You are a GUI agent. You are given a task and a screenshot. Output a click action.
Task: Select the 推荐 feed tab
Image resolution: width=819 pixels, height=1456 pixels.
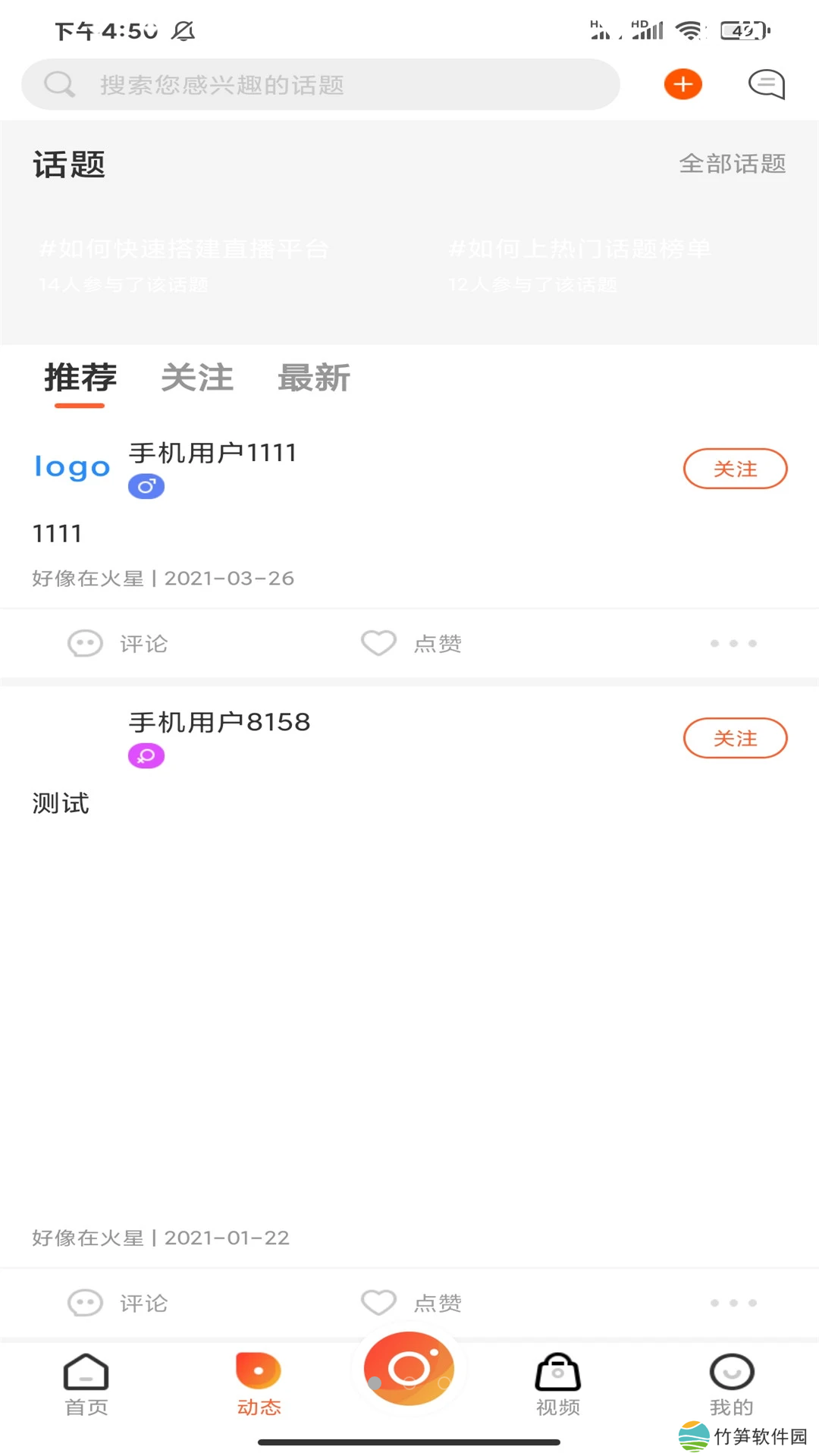pyautogui.click(x=80, y=378)
